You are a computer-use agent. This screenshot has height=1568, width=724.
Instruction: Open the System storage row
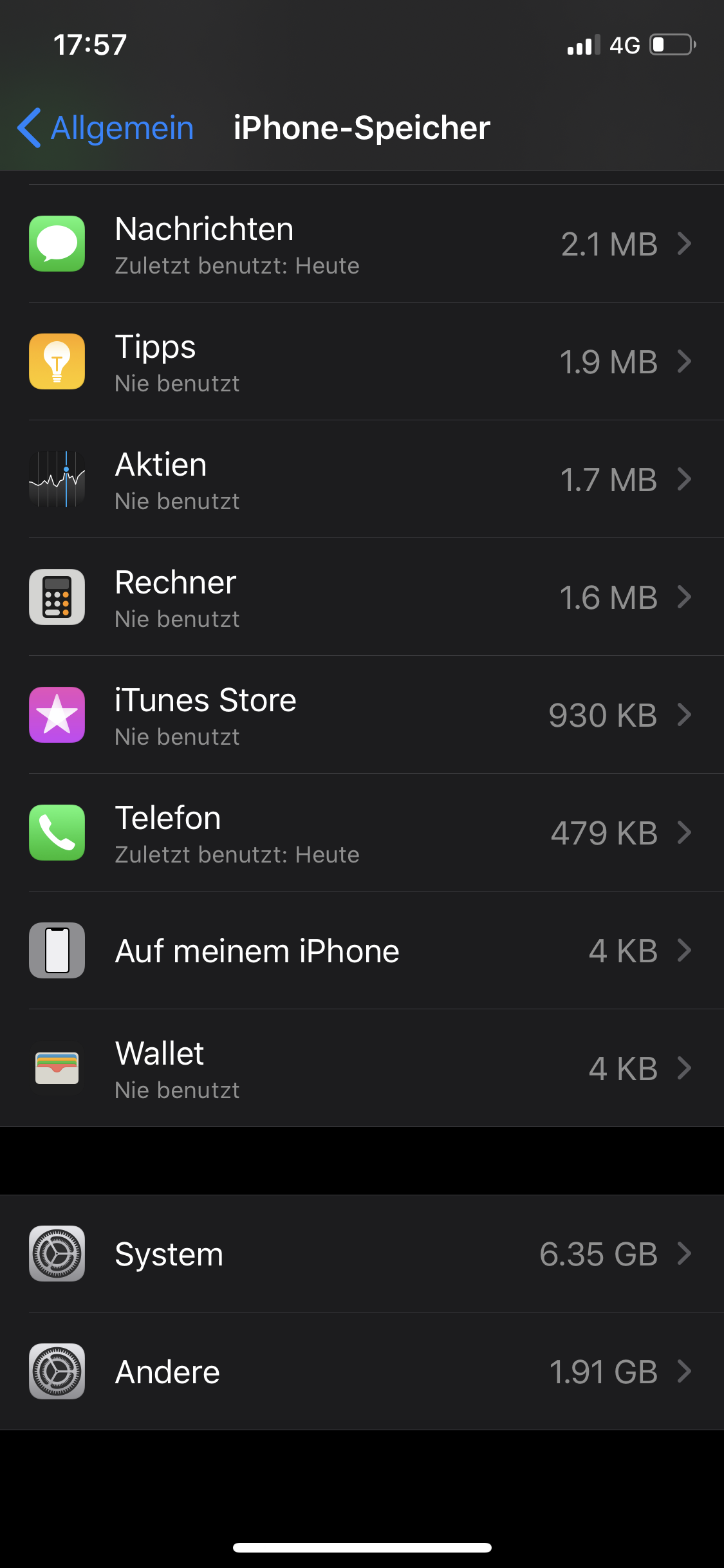click(x=362, y=1254)
